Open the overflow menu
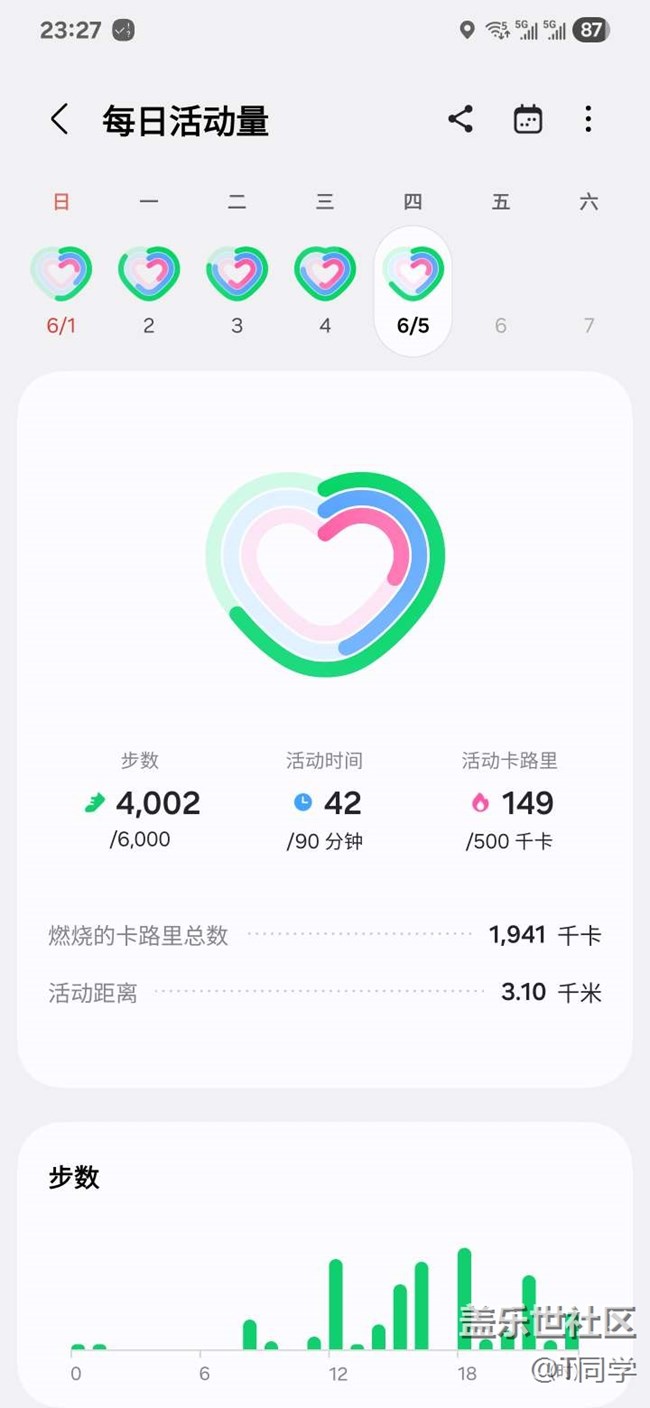The width and height of the screenshot is (650, 1408). (x=588, y=119)
